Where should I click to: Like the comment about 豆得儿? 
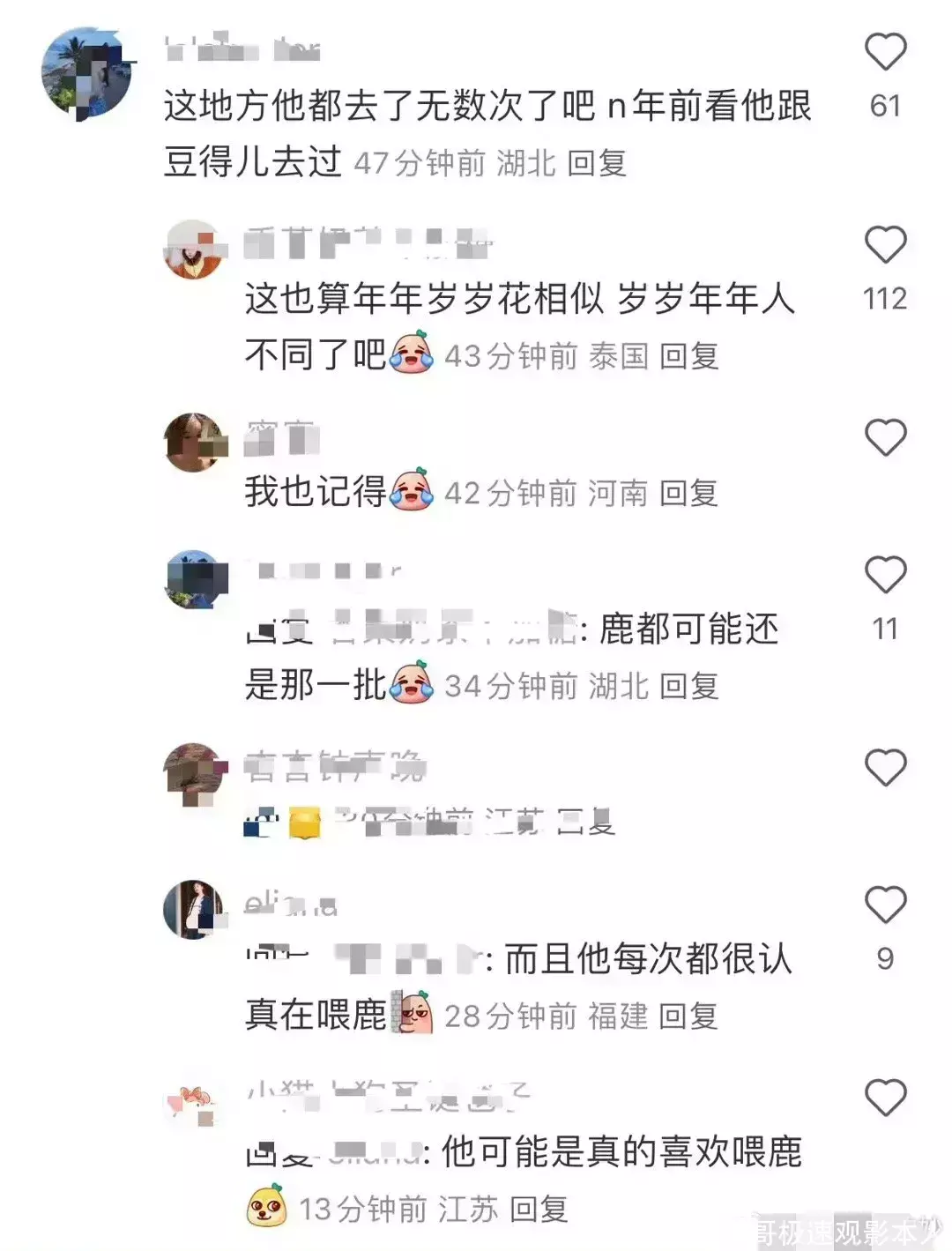tap(885, 53)
